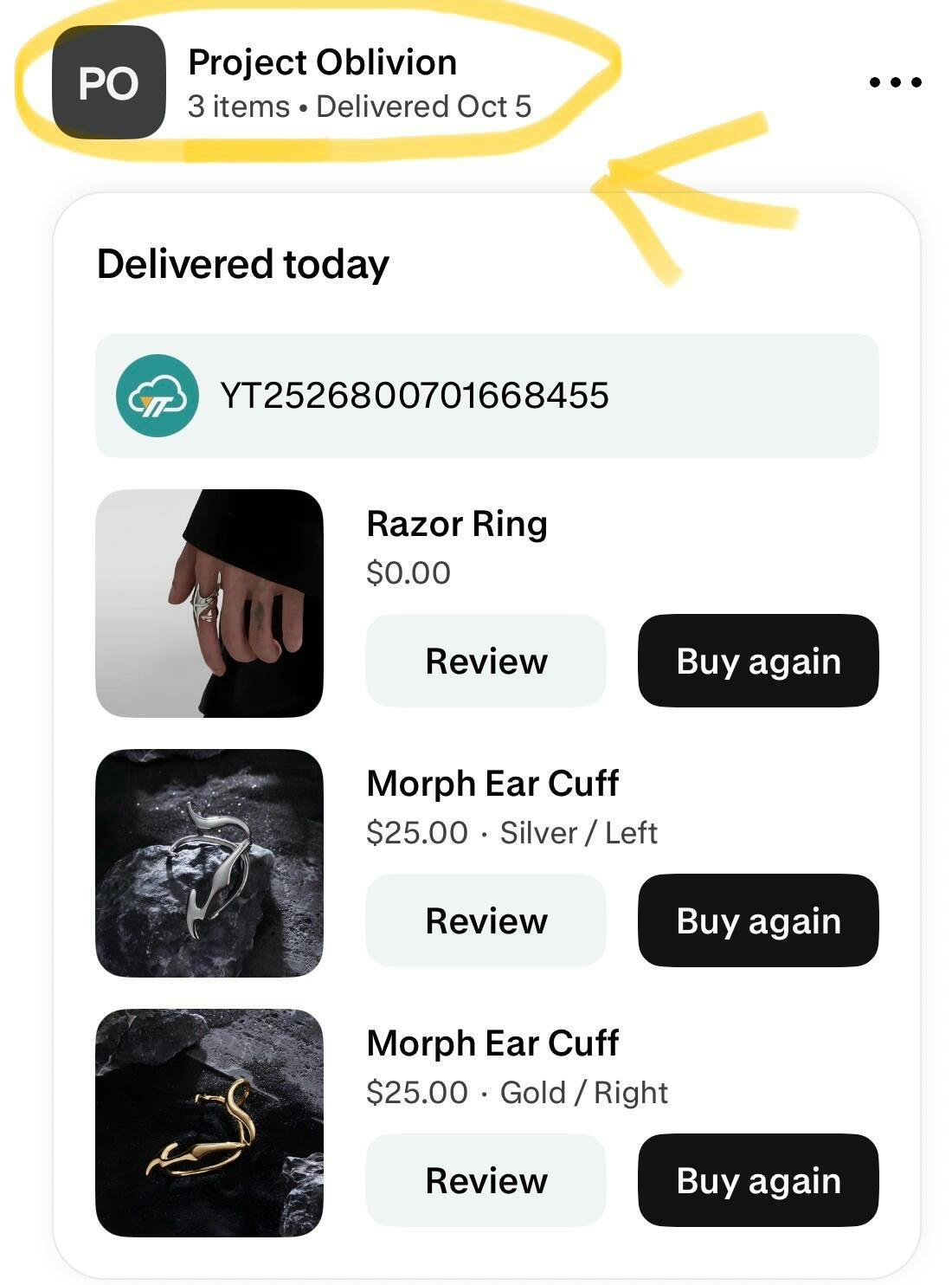The width and height of the screenshot is (952, 1285).
Task: Buy again the Gold / Right Ear Cuff
Action: (758, 1180)
